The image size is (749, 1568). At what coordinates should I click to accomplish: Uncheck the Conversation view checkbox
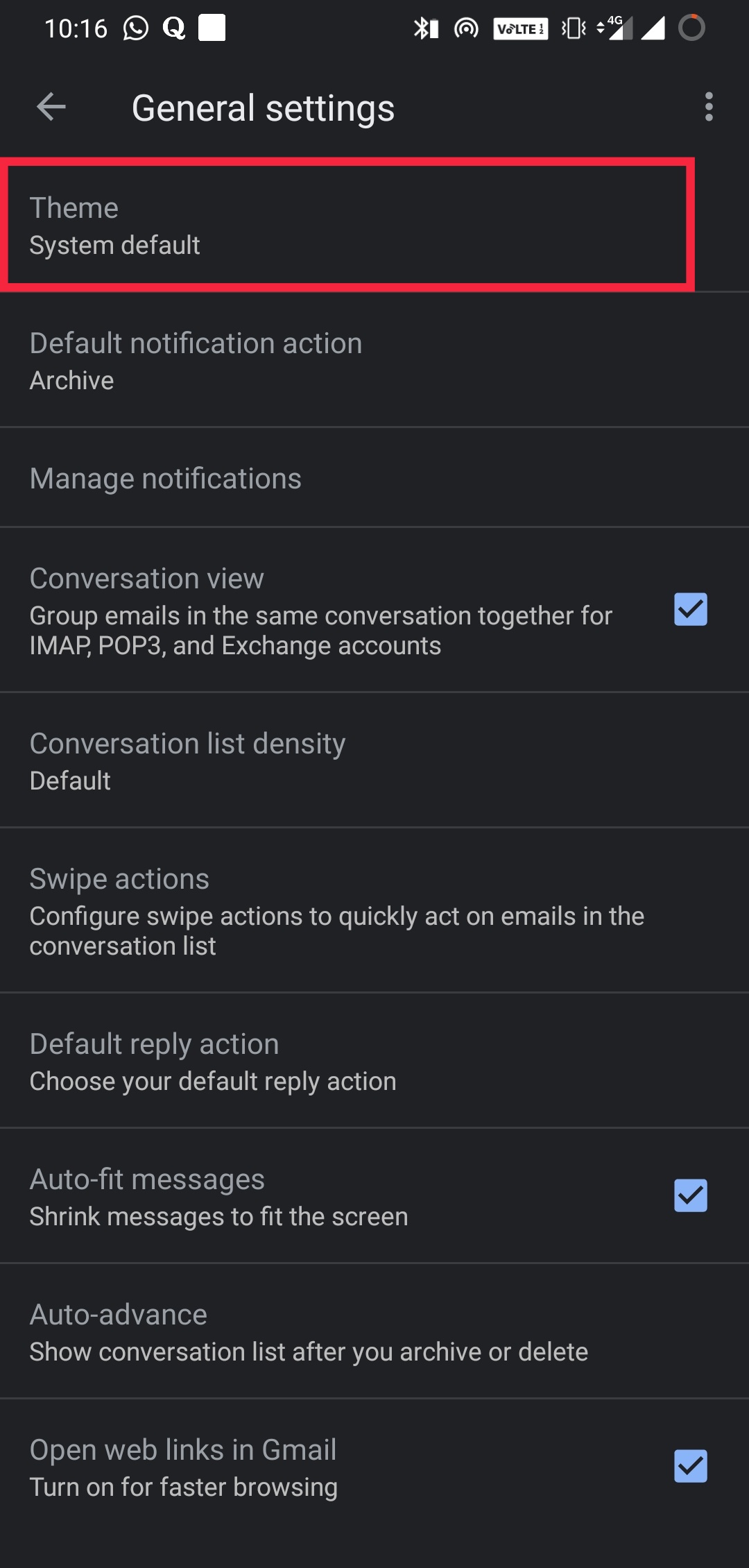[x=690, y=609]
